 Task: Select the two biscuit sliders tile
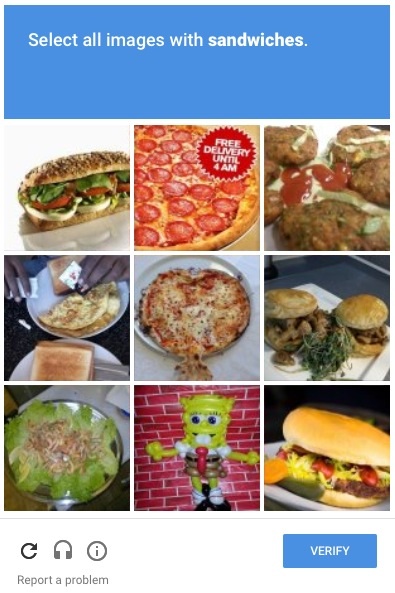click(327, 318)
